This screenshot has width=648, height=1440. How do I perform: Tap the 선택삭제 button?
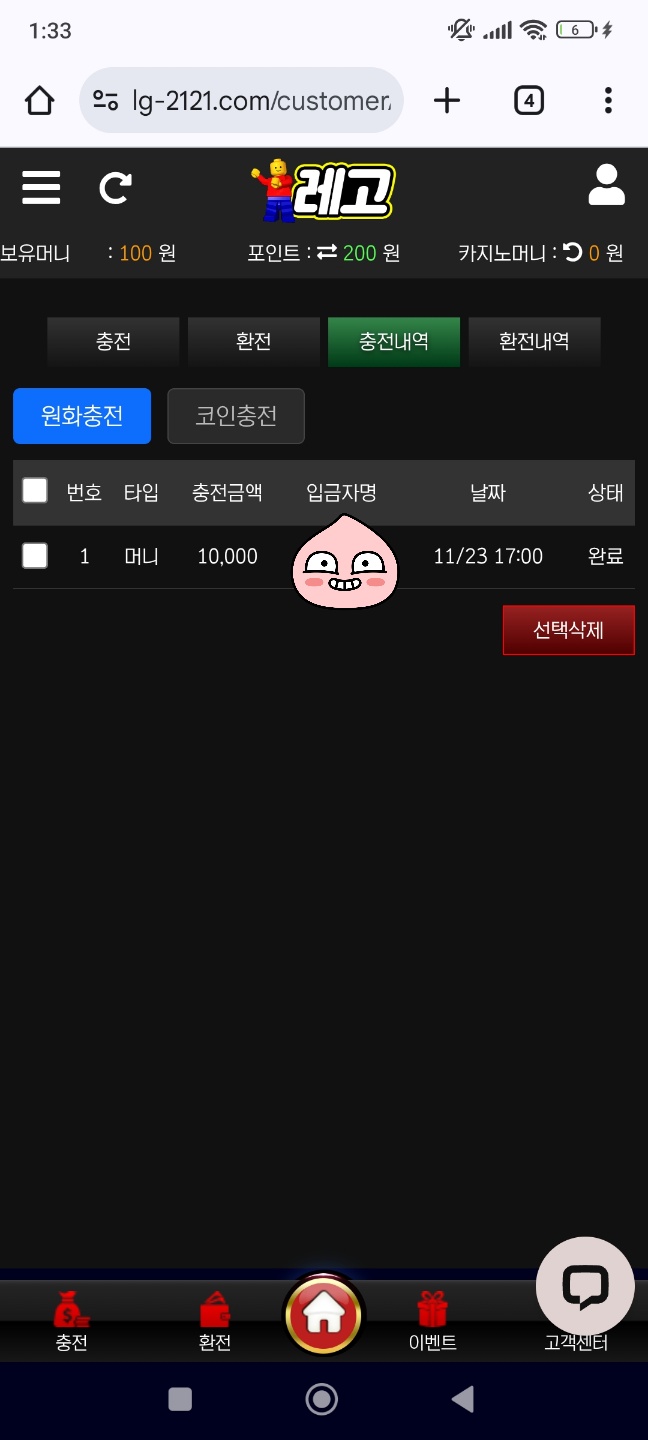[x=568, y=631]
